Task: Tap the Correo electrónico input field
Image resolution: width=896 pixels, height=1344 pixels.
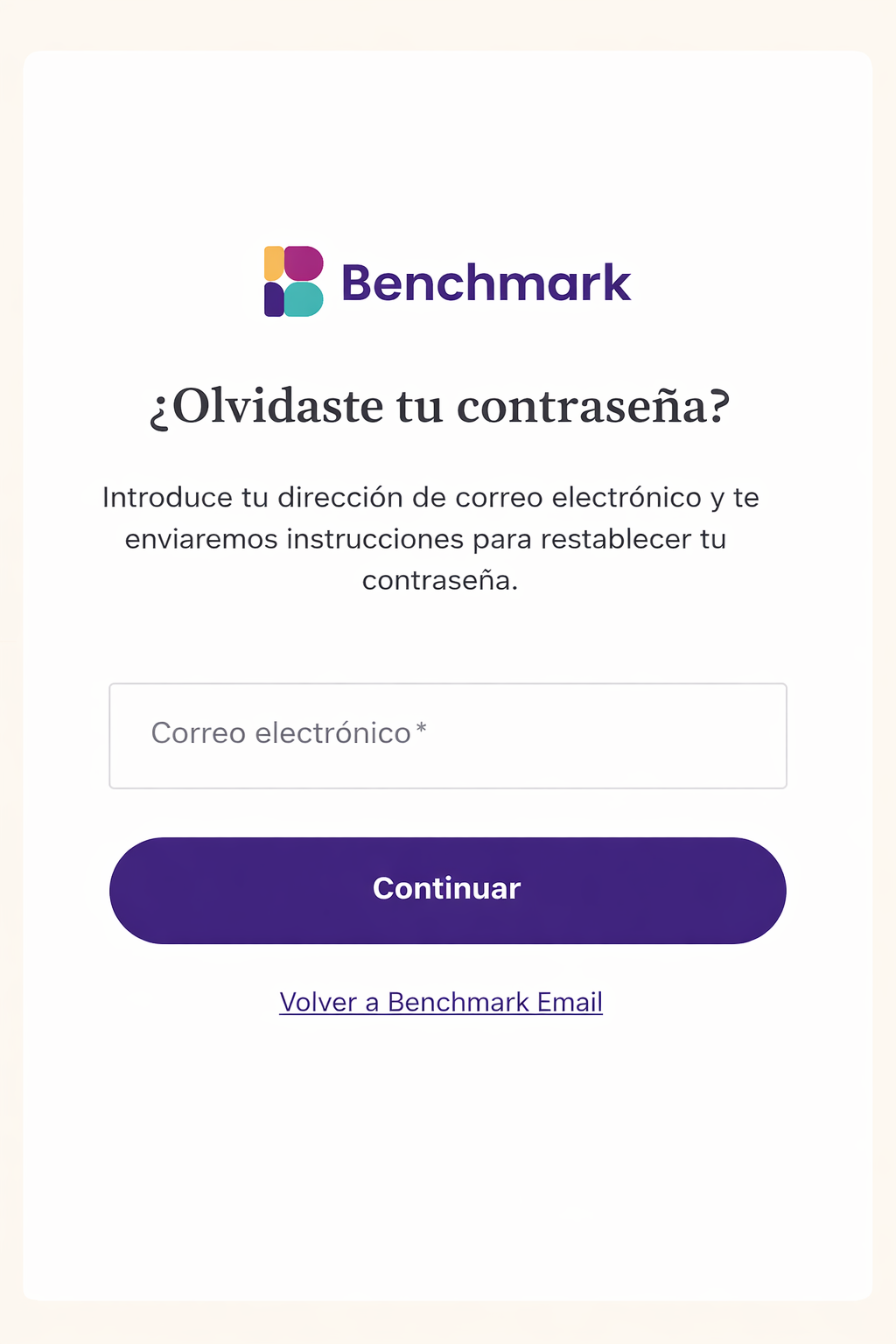Action: point(447,735)
